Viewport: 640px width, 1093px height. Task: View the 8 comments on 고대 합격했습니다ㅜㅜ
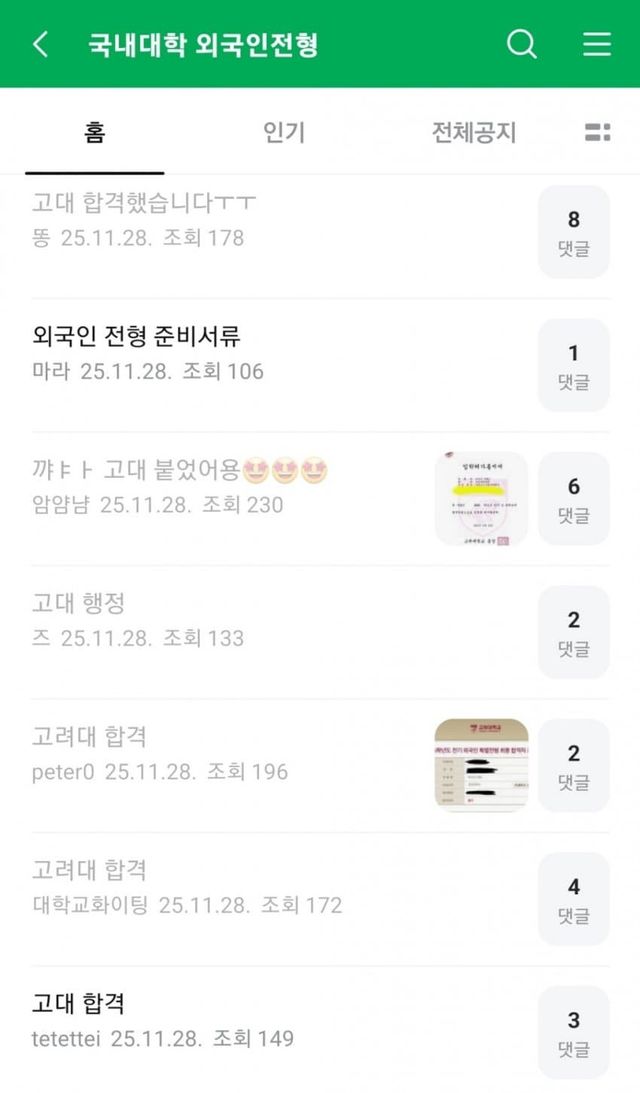pyautogui.click(x=573, y=232)
